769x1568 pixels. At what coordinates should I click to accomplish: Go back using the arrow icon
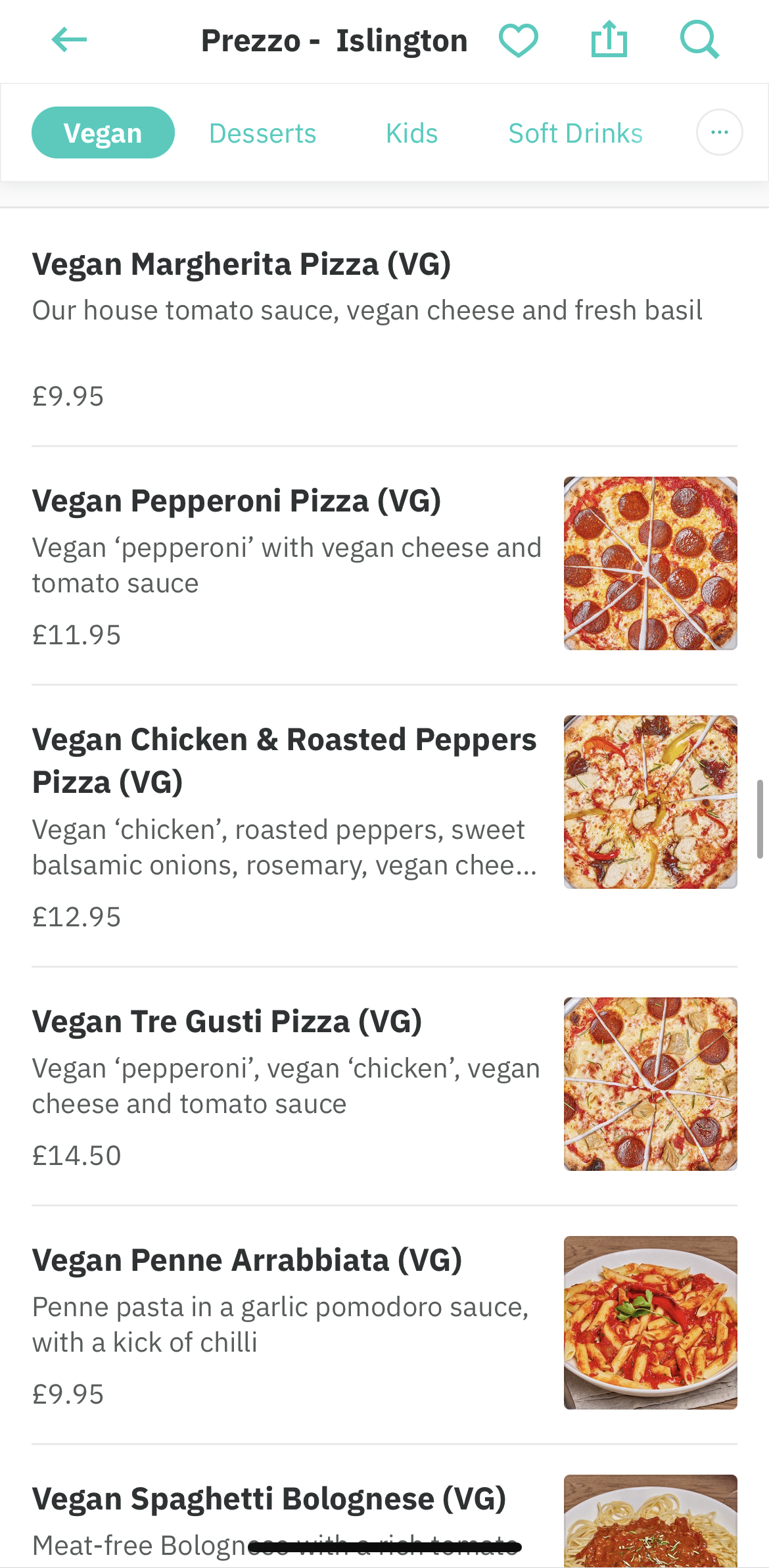69,40
